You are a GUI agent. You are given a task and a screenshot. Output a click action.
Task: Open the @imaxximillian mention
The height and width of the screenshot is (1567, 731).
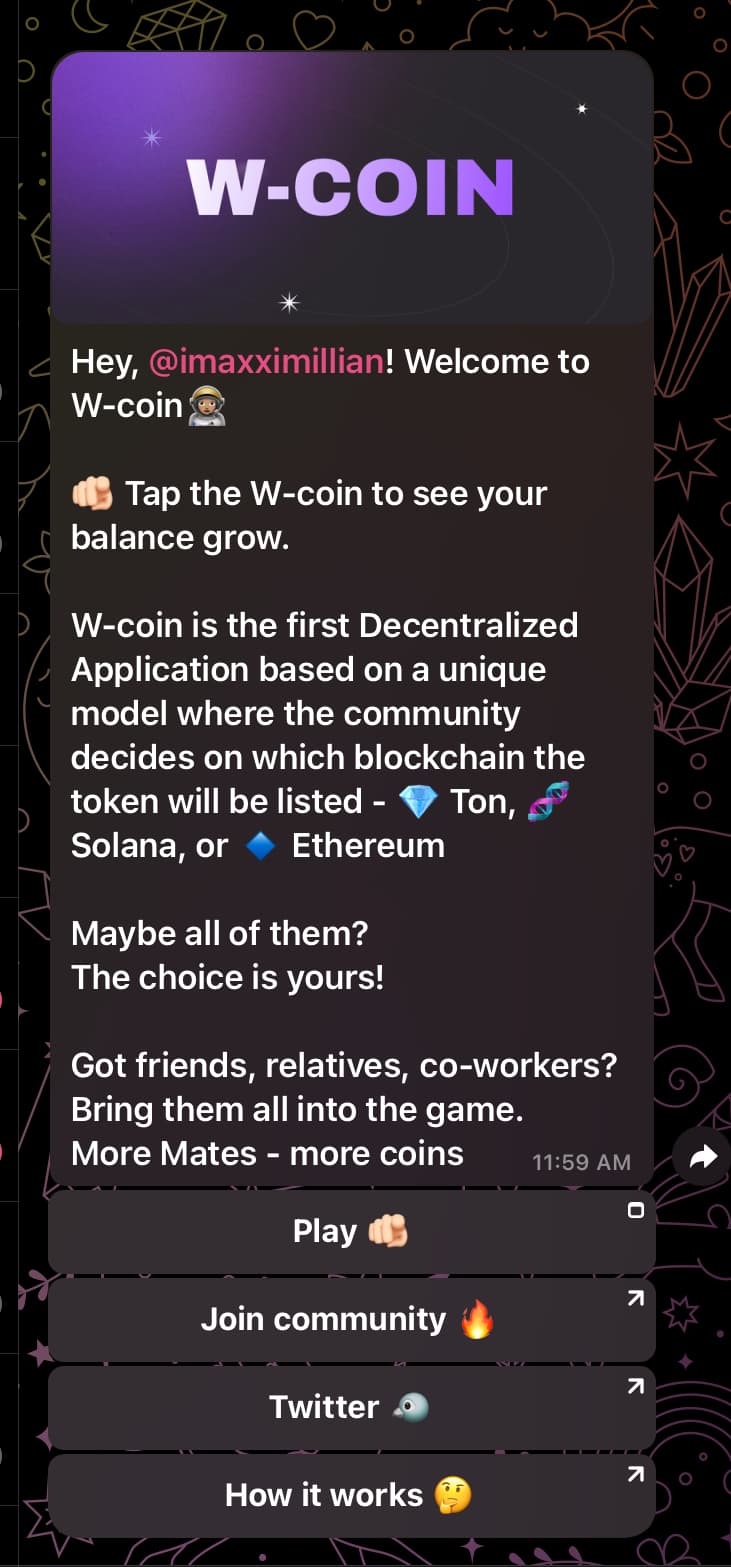pyautogui.click(x=266, y=361)
